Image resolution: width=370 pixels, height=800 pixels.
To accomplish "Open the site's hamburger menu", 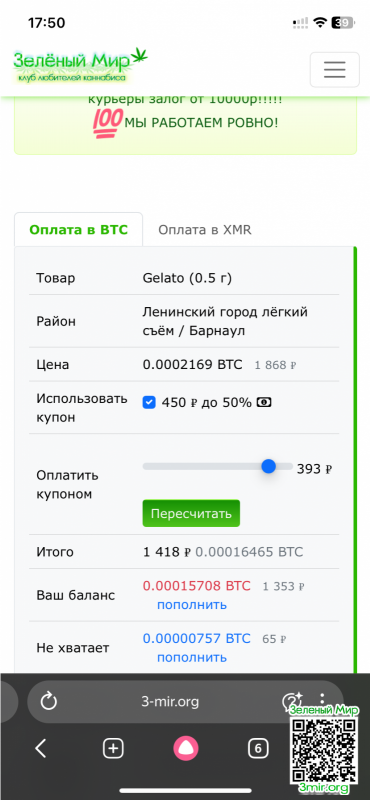I will 334,69.
